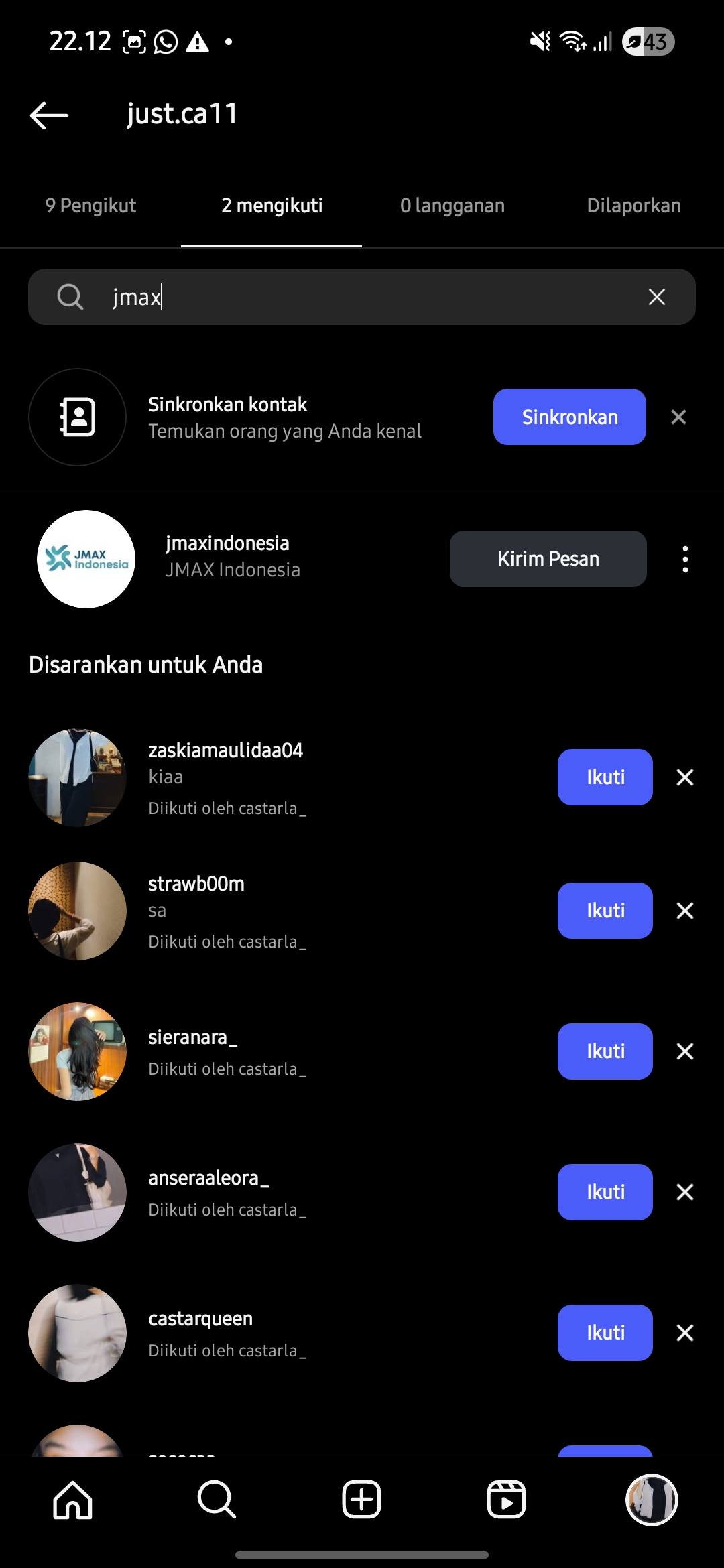Dismiss the Sinkronkan kontak banner
Image resolution: width=724 pixels, height=1568 pixels.
pos(678,417)
